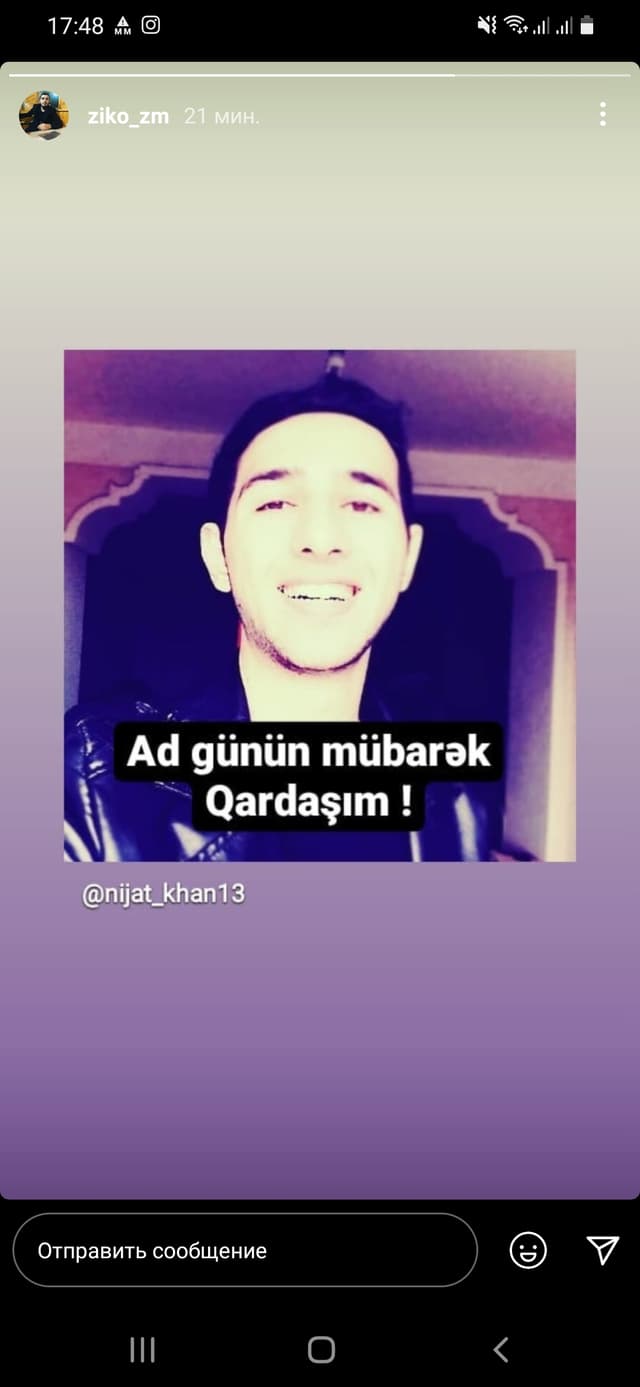The height and width of the screenshot is (1387, 640).
Task: Go to the system home screen
Action: (x=321, y=1350)
